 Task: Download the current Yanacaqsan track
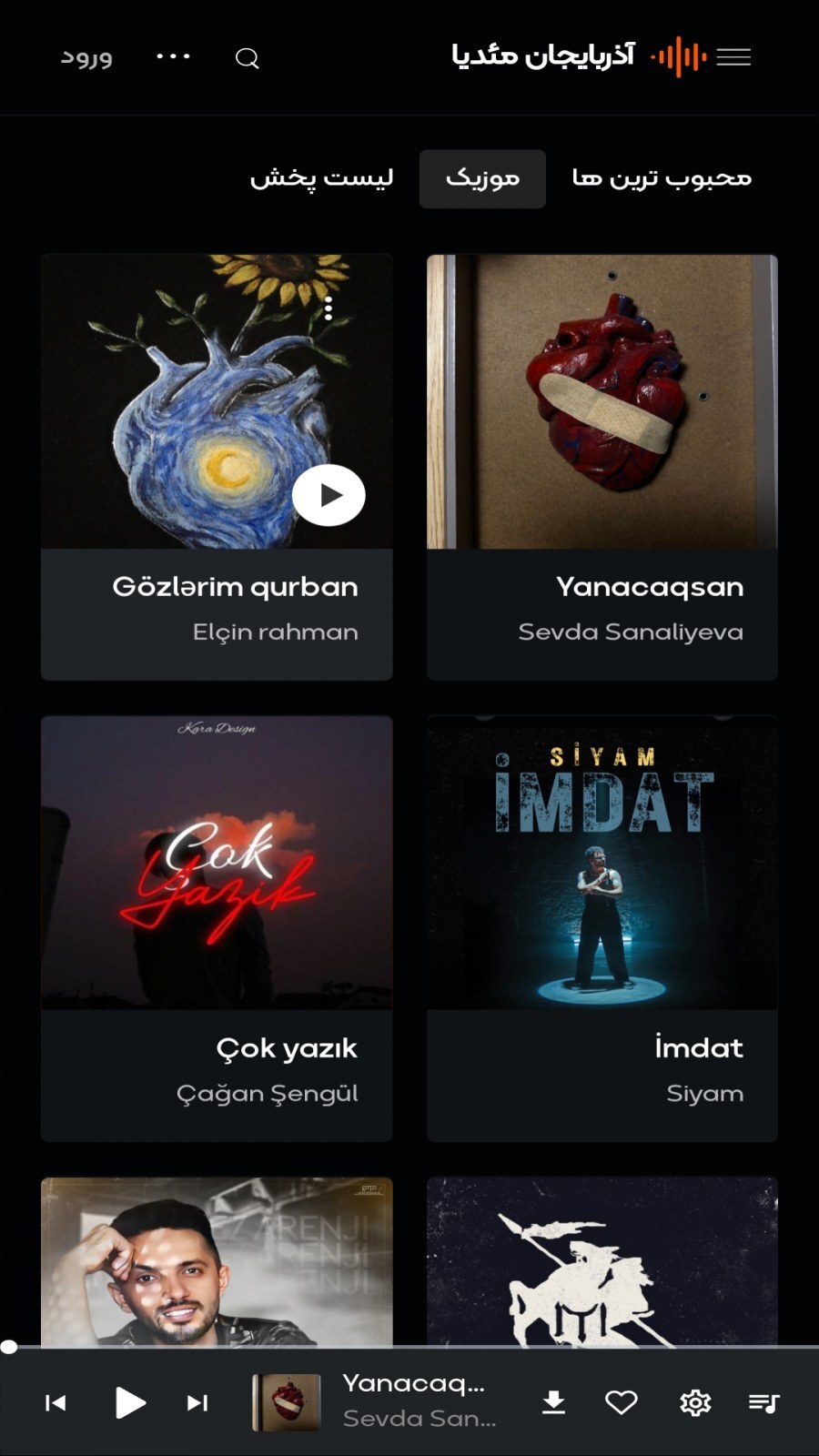pyautogui.click(x=553, y=1403)
